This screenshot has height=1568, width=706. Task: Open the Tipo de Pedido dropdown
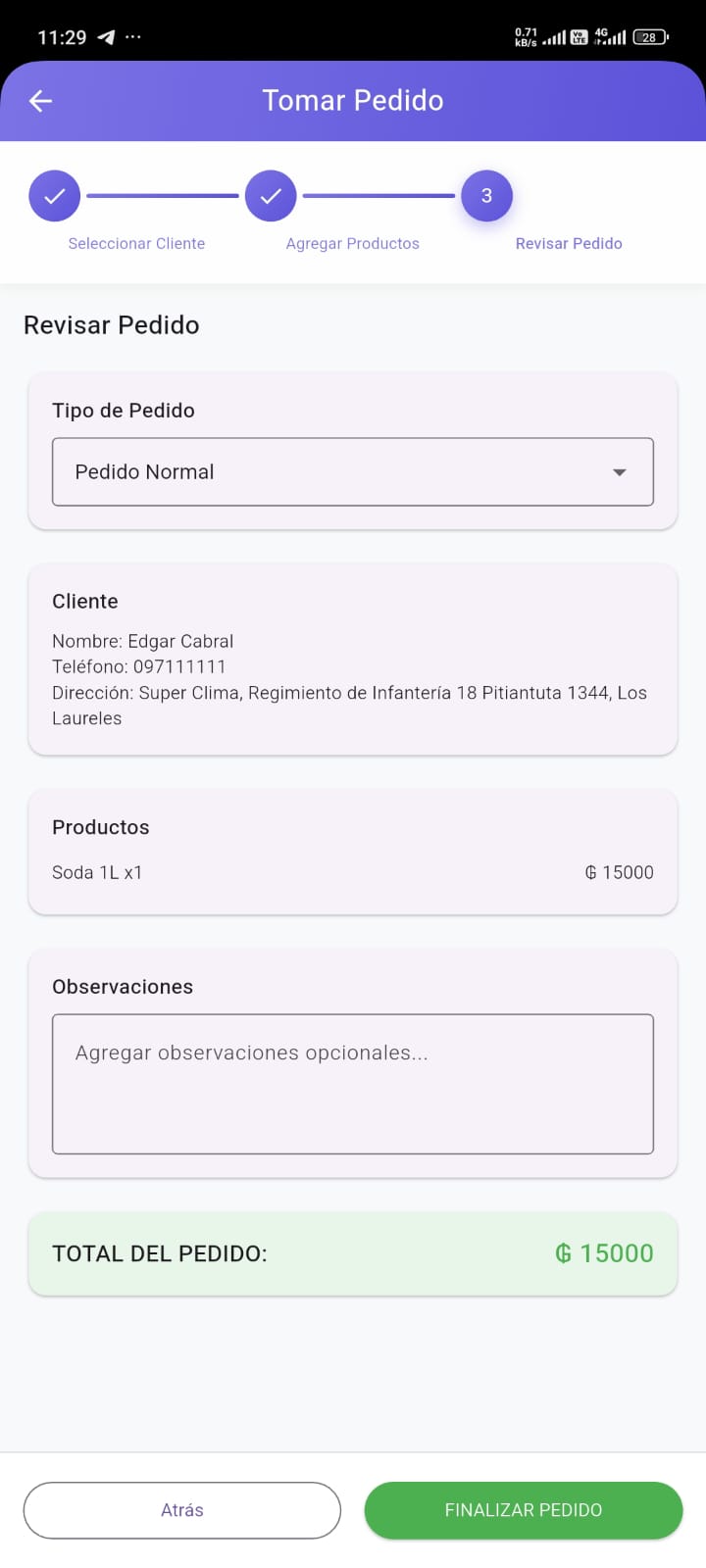click(352, 472)
